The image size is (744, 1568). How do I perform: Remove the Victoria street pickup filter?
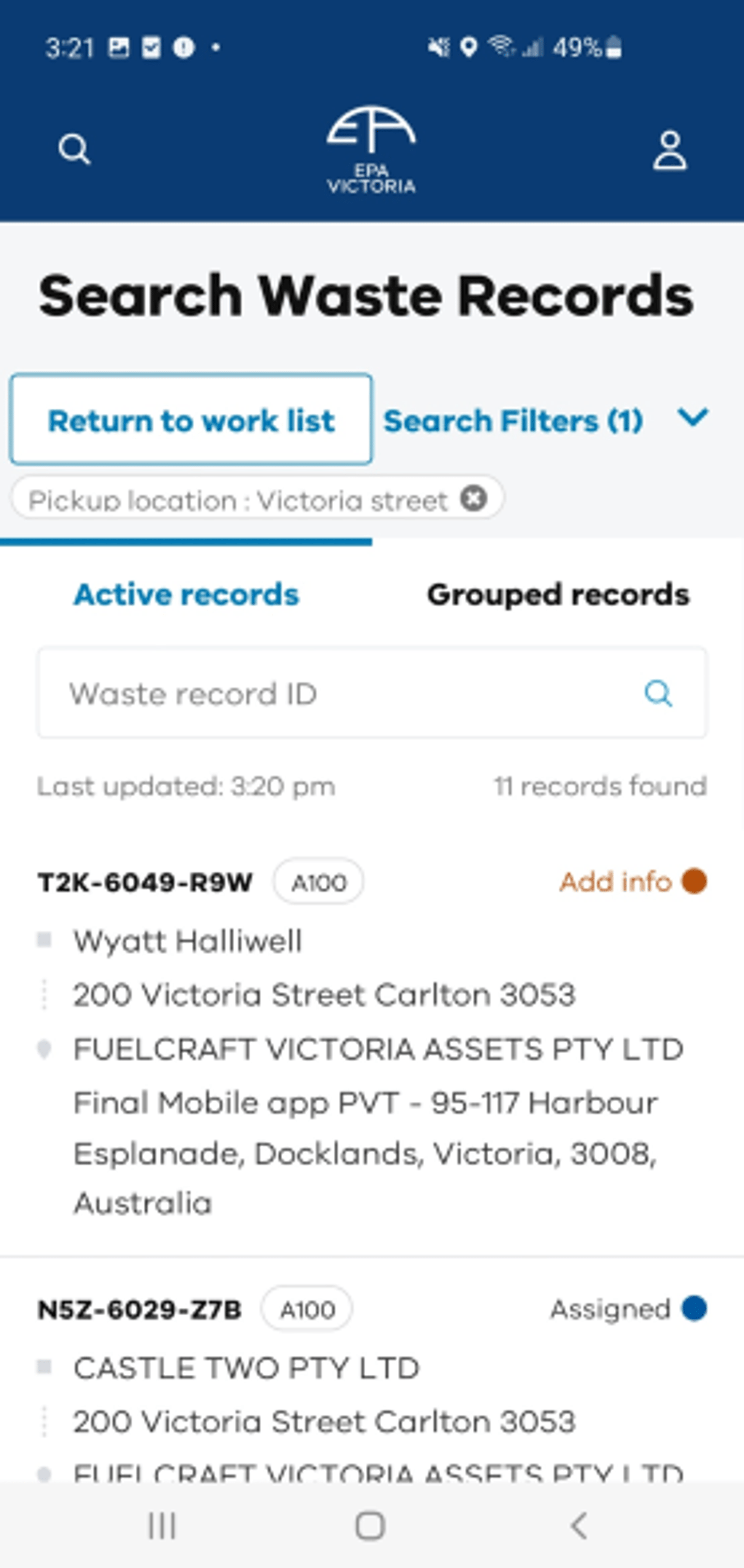click(x=474, y=499)
